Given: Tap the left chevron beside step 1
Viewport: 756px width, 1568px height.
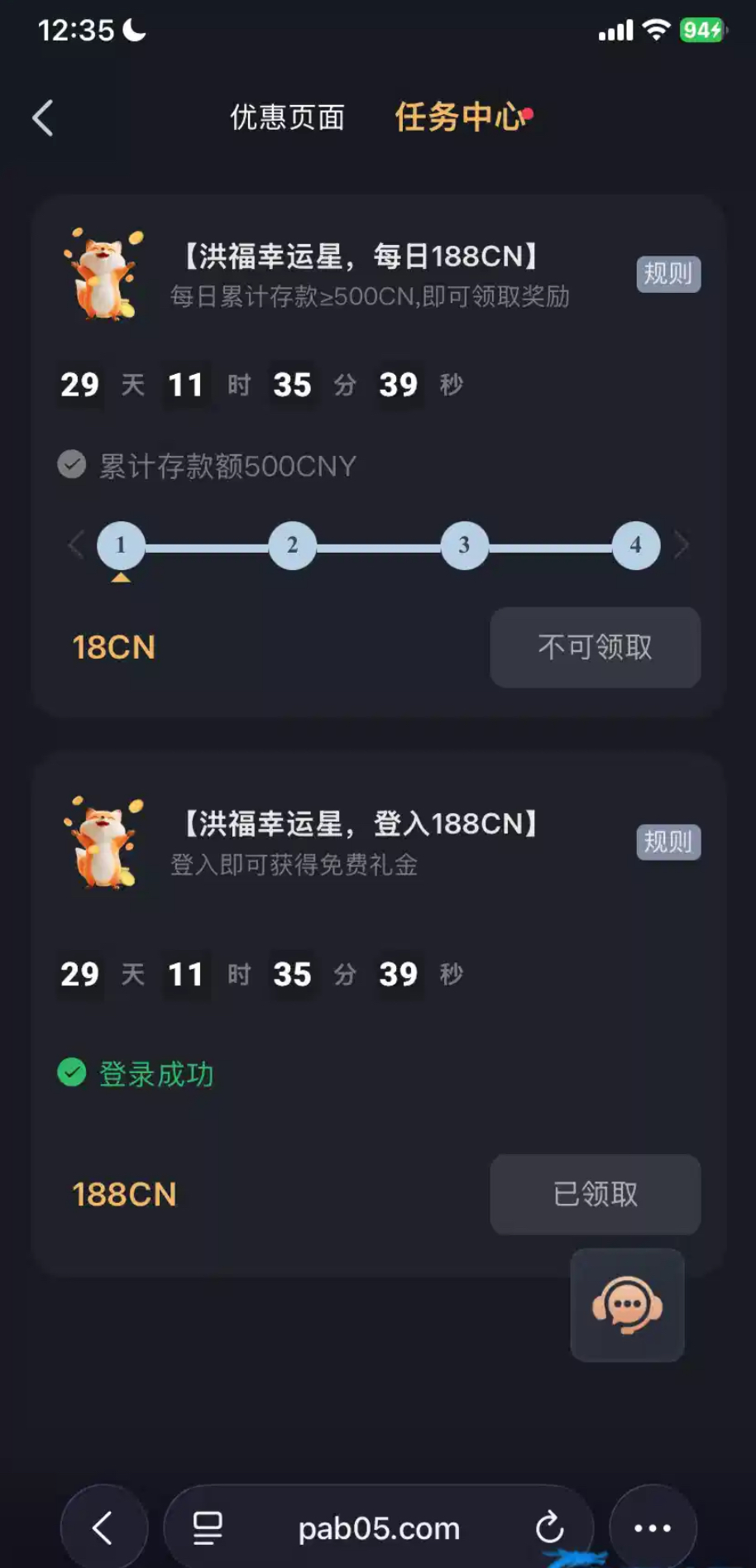Looking at the screenshot, I should (x=75, y=545).
